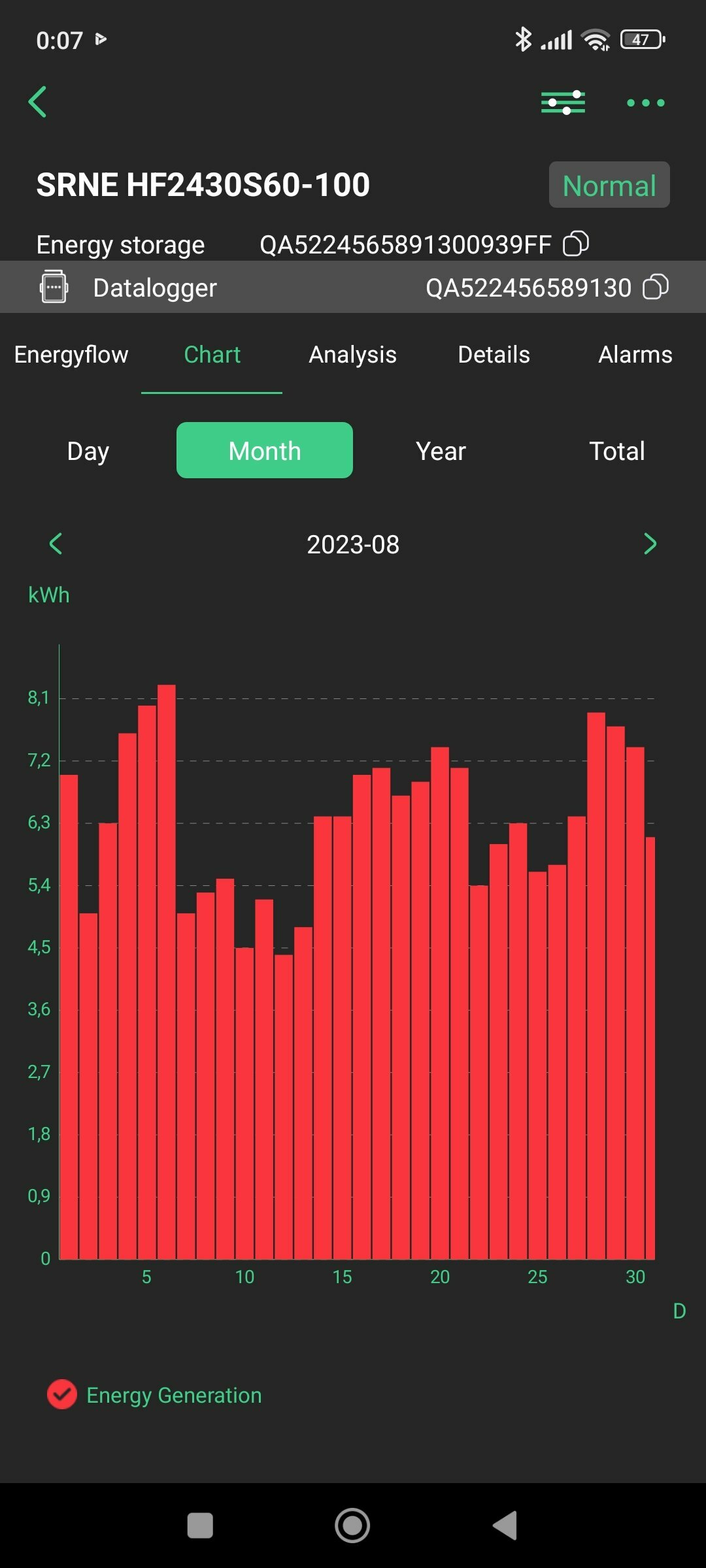Switch to the Energyflow tab
Viewport: 706px width, 1568px height.
pos(71,354)
